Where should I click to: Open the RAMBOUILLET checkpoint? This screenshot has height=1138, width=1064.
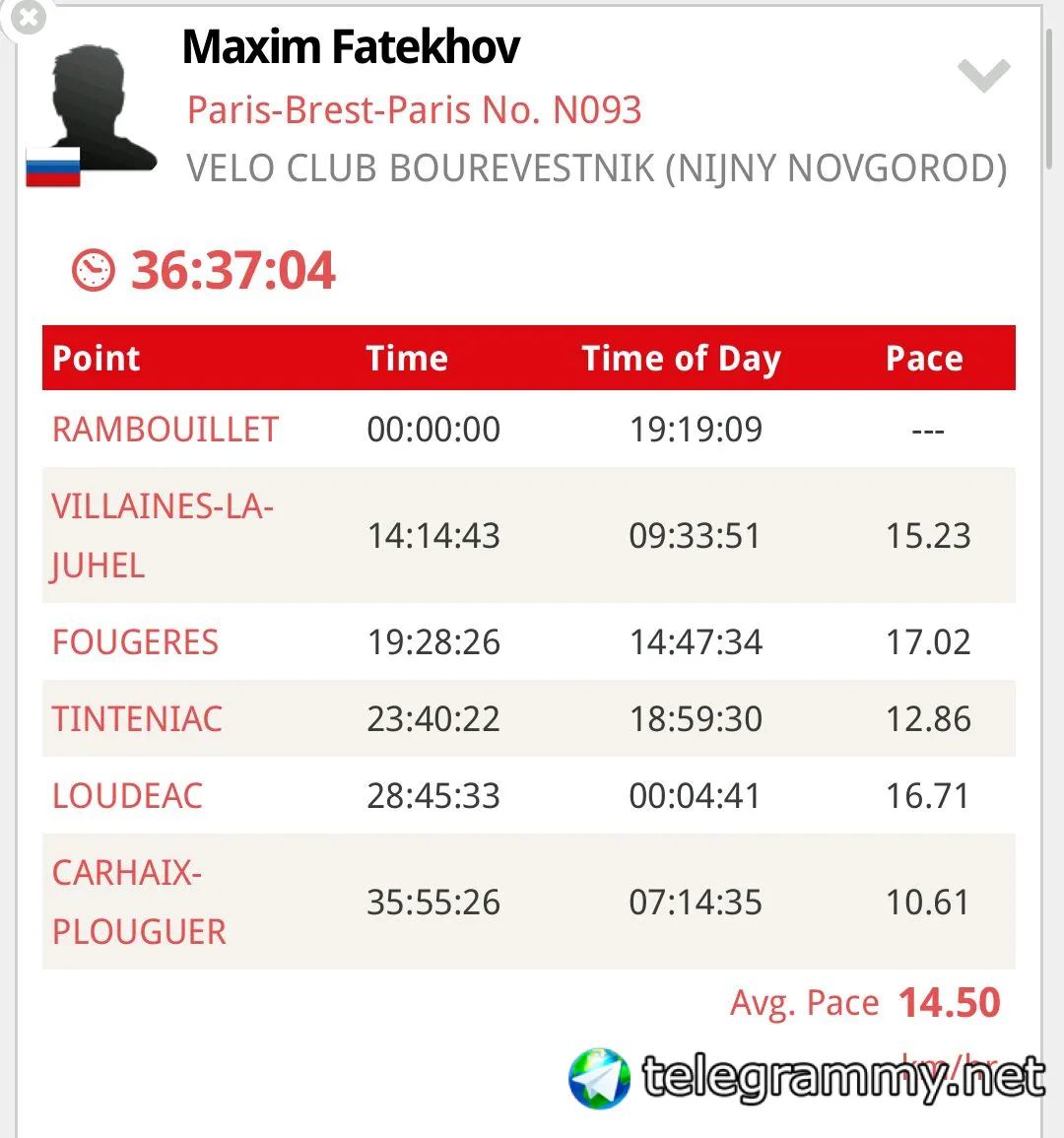tap(166, 430)
